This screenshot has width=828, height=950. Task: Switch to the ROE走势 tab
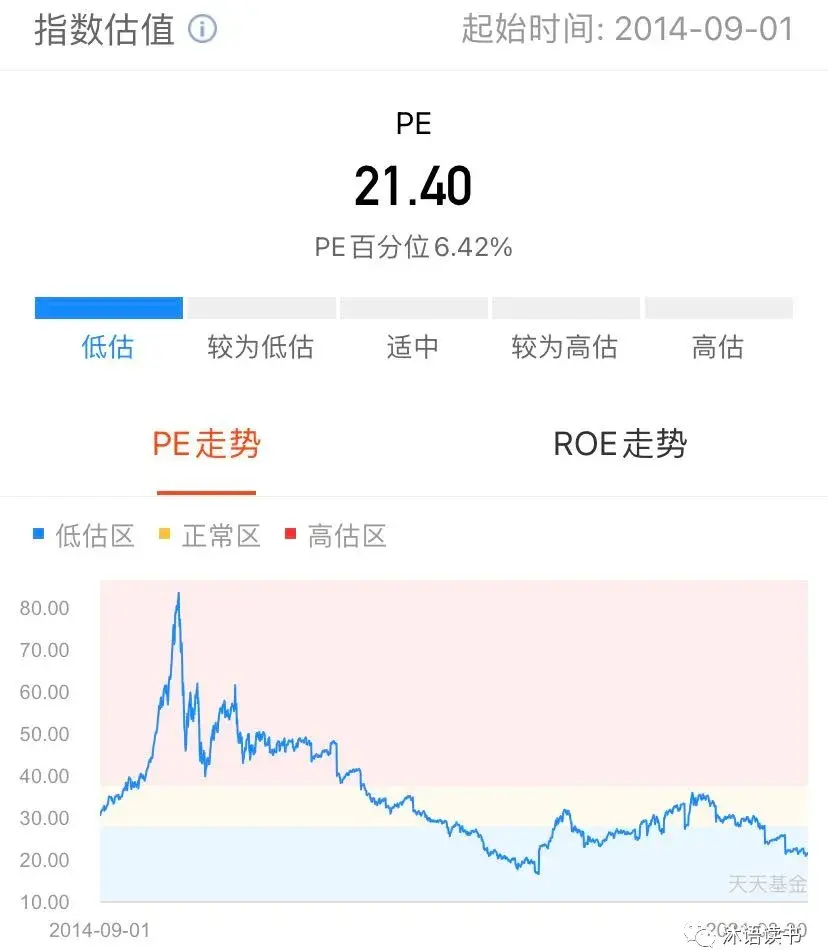click(x=620, y=444)
